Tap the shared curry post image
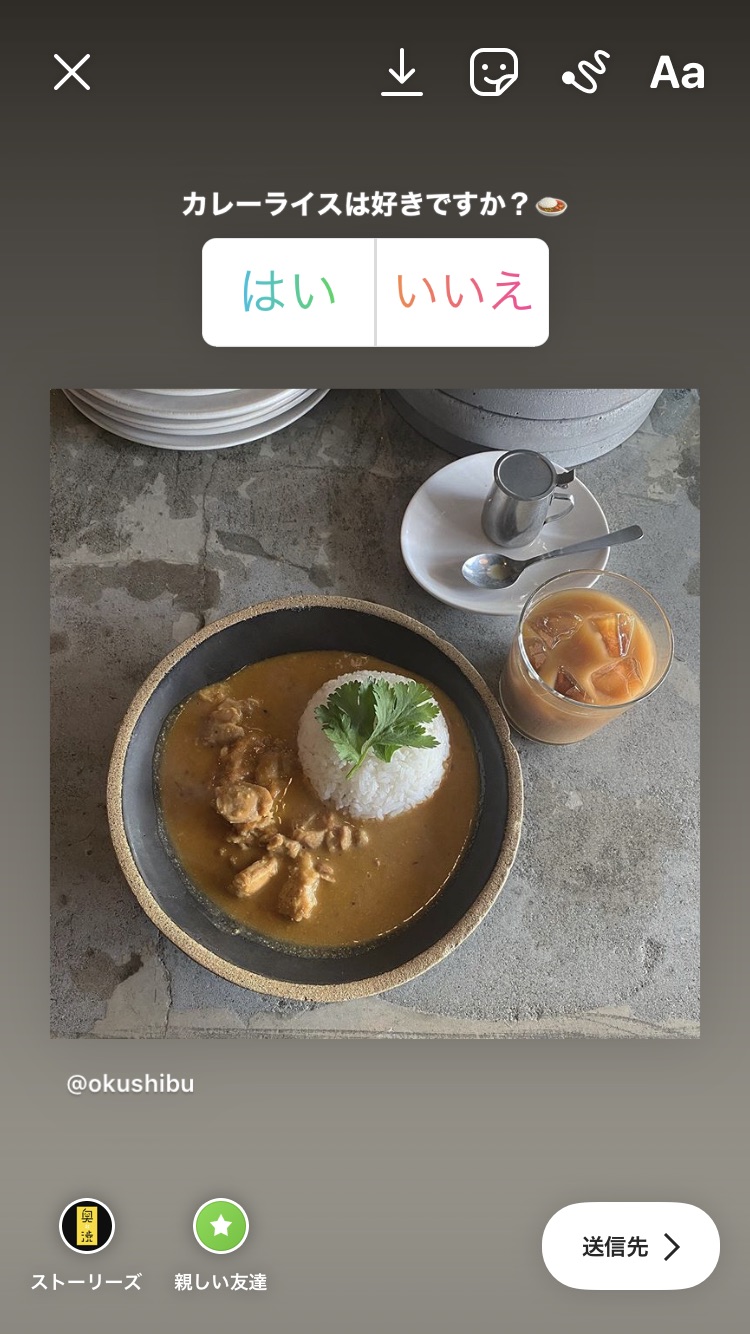This screenshot has height=1334, width=750. pyautogui.click(x=375, y=713)
